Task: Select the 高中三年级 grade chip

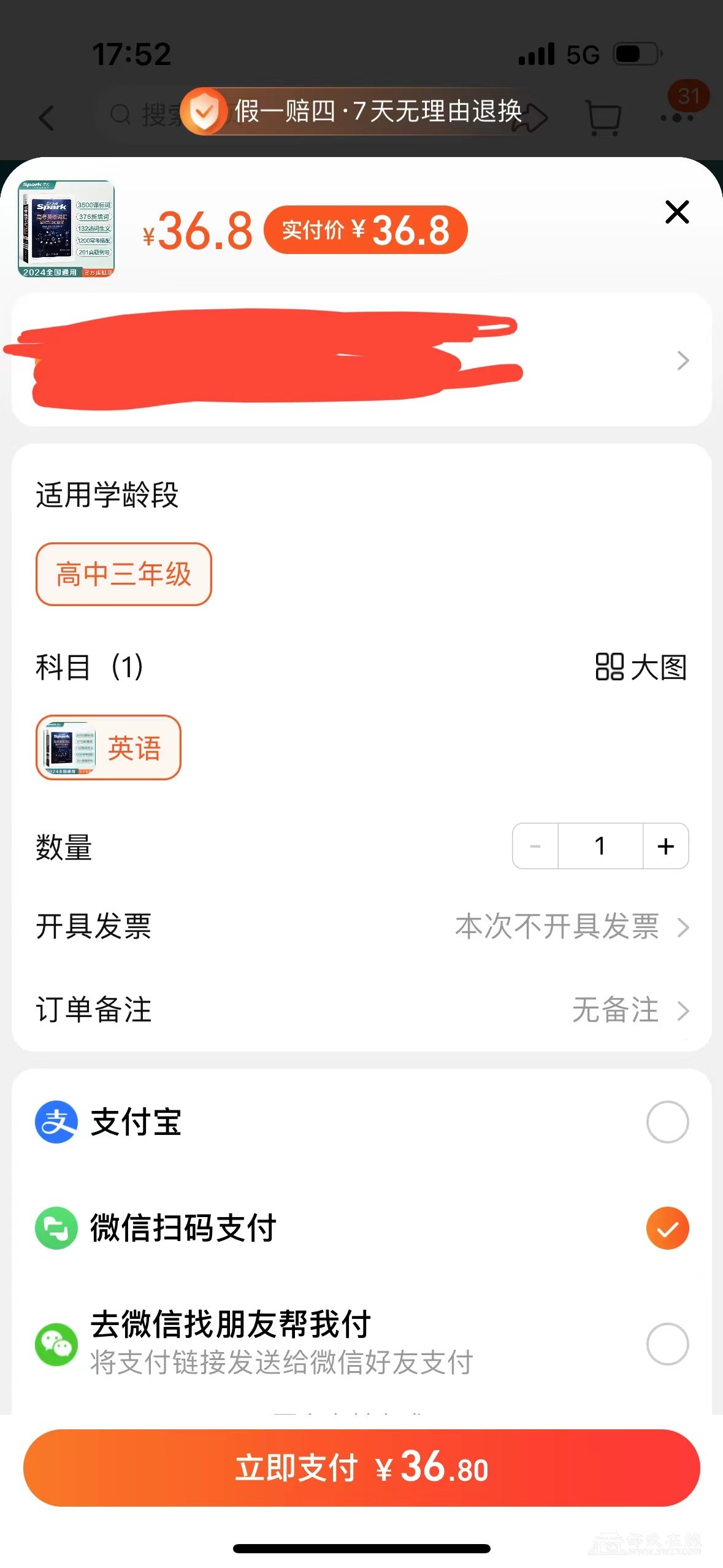Action: (124, 574)
